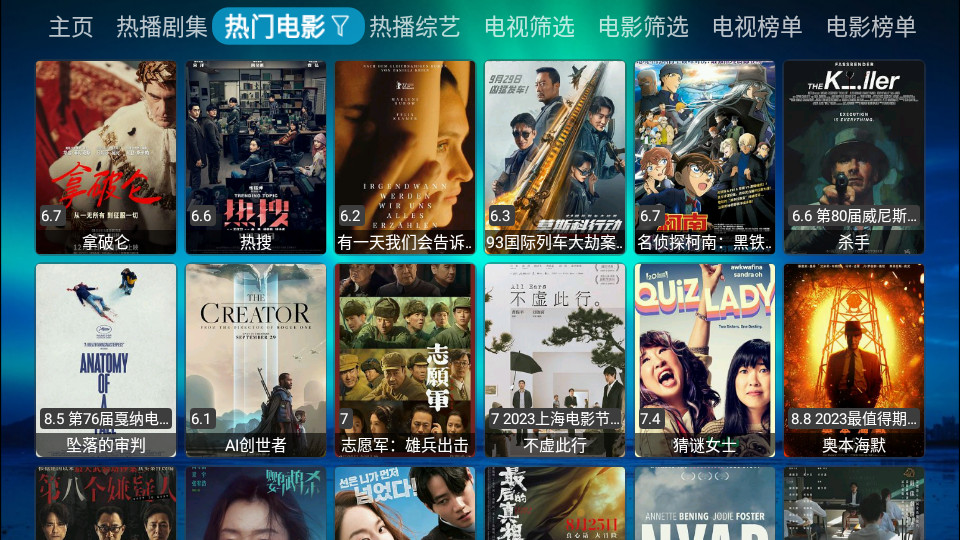This screenshot has height=540, width=960.
Task: Open 志愿军：雄兵出击 movie card
Action: pyautogui.click(x=405, y=360)
